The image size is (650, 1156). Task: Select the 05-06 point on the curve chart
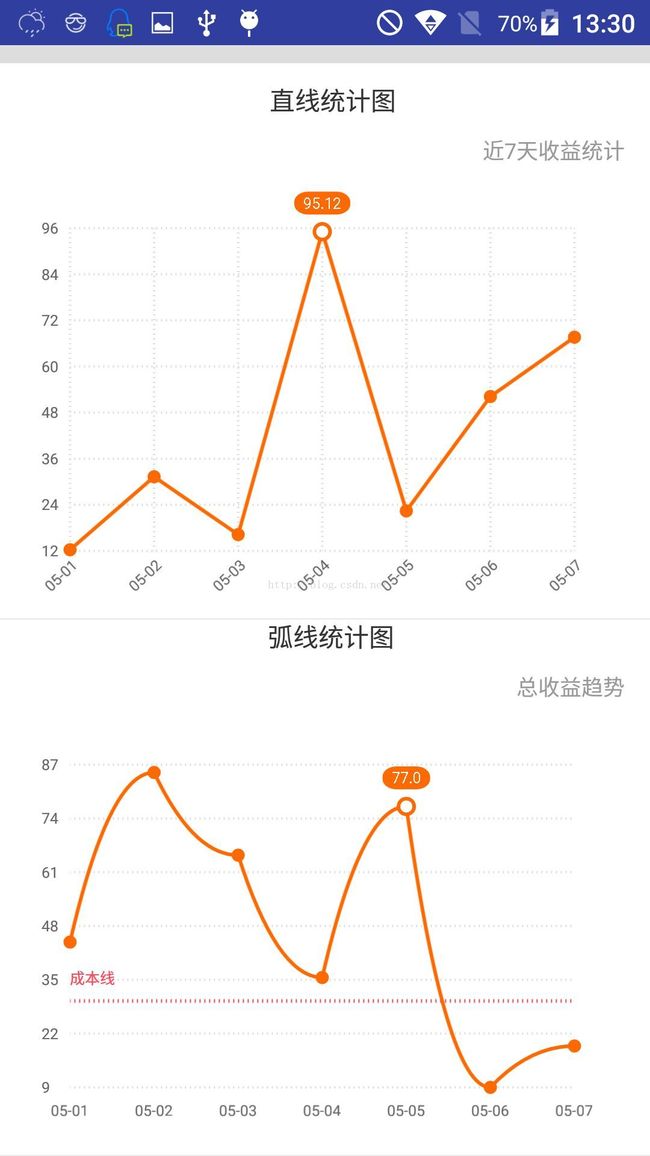click(x=490, y=1087)
